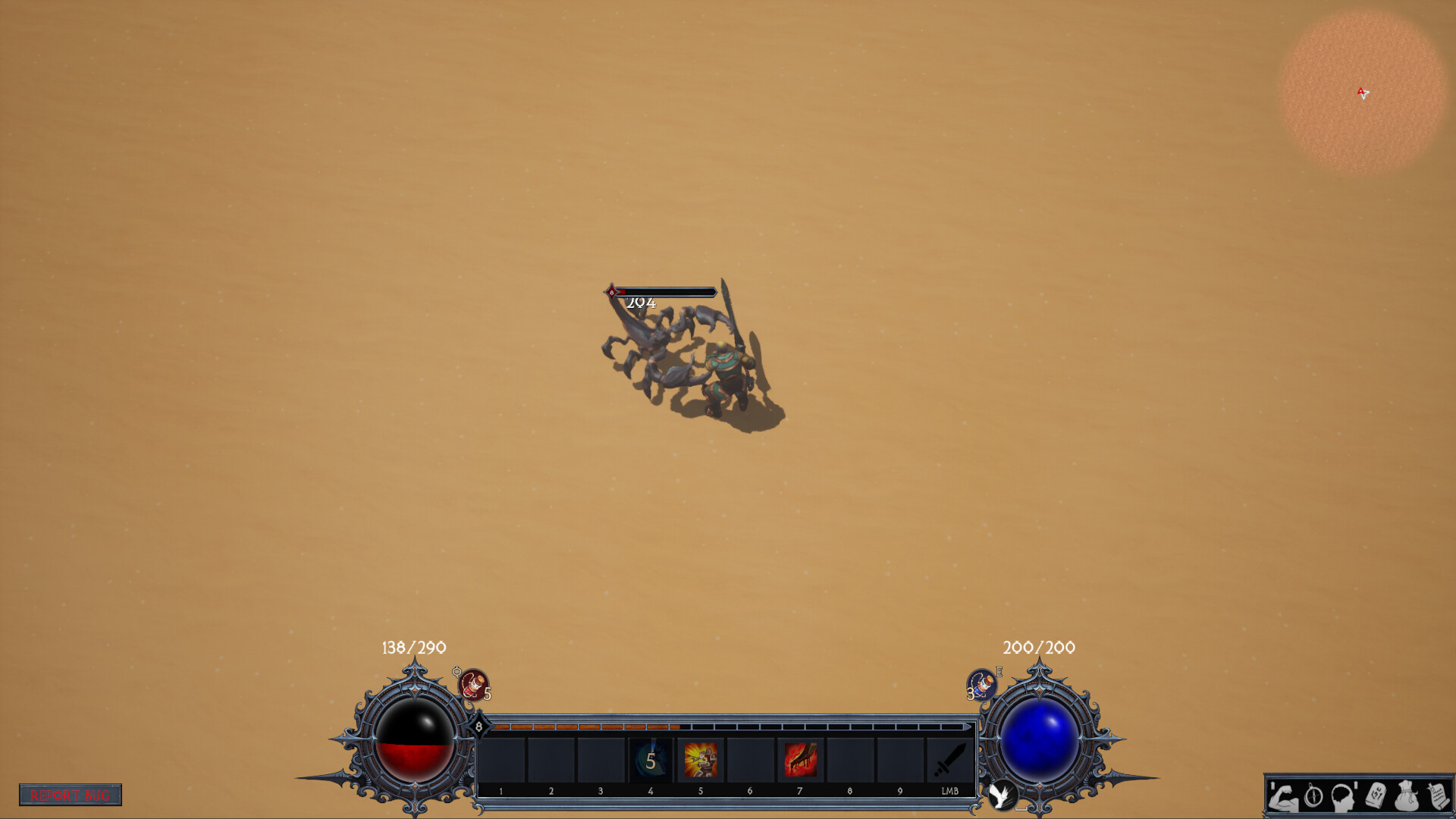The height and width of the screenshot is (819, 1456).
Task: Select empty hotbar slot 9
Action: pos(900,760)
